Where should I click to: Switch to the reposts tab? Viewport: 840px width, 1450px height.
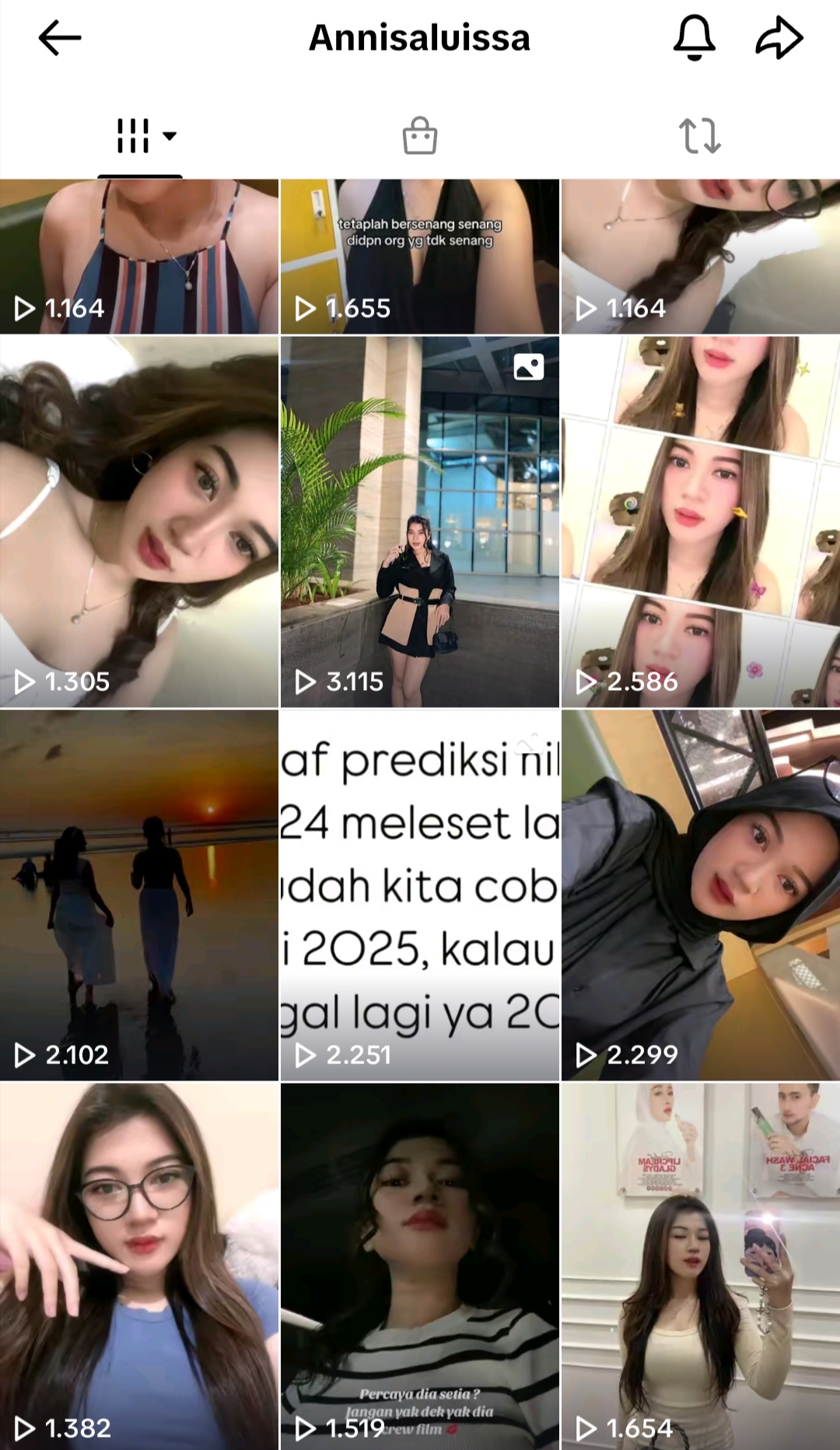click(699, 136)
